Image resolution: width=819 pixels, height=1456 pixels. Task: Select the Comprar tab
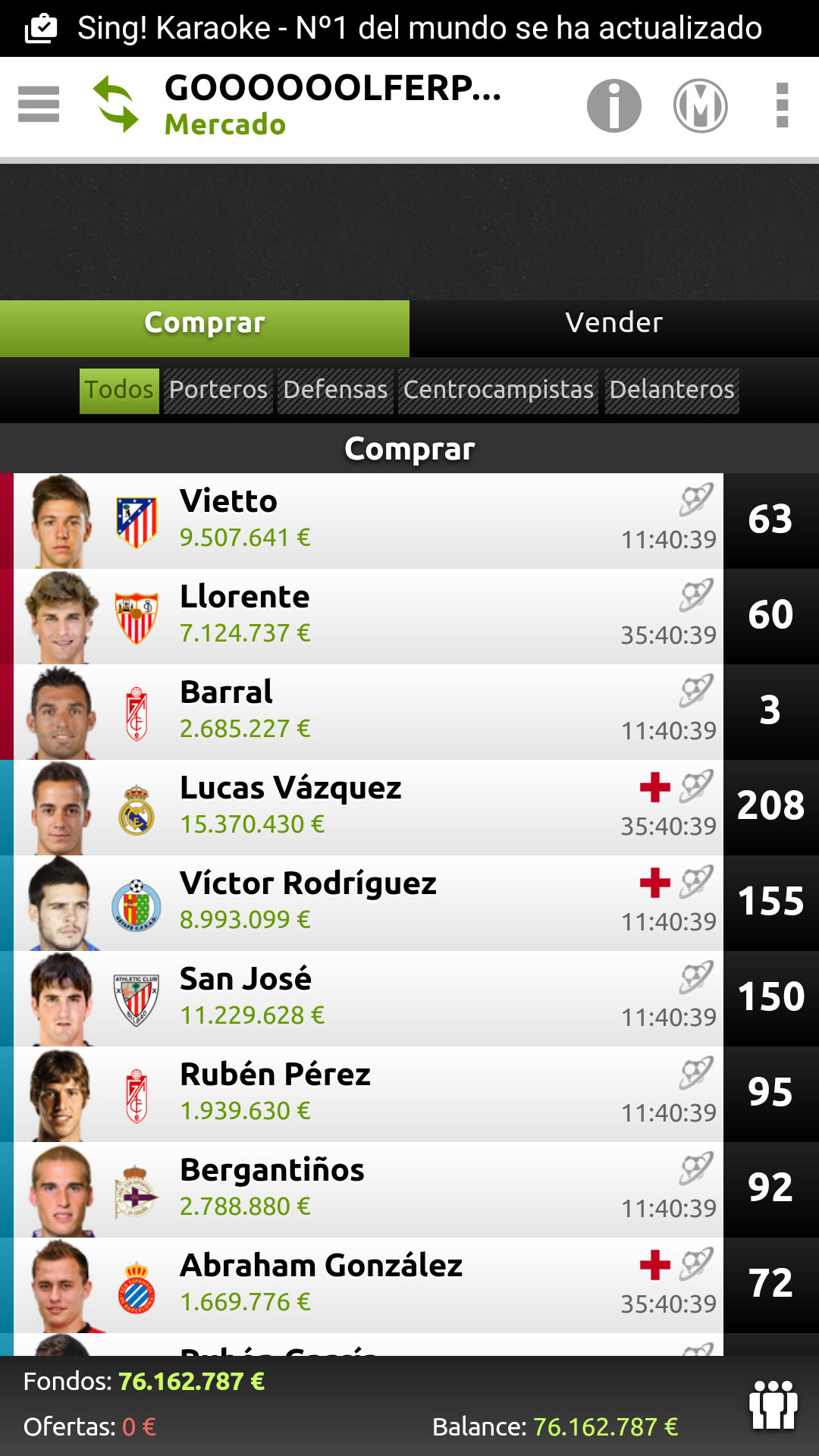205,323
